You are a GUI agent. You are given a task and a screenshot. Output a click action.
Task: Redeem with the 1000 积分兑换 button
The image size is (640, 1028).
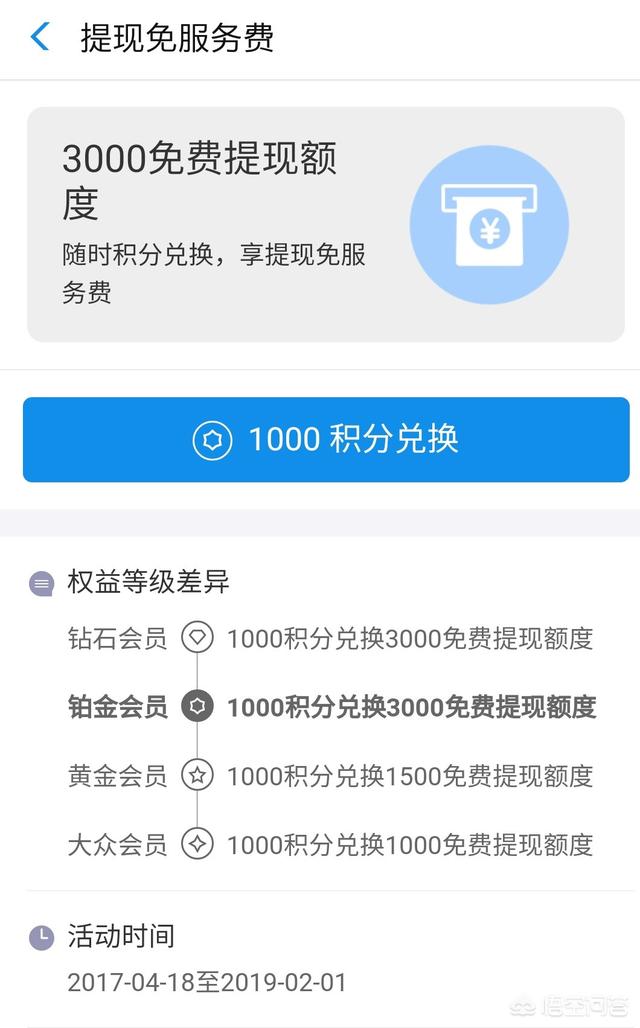click(x=326, y=440)
